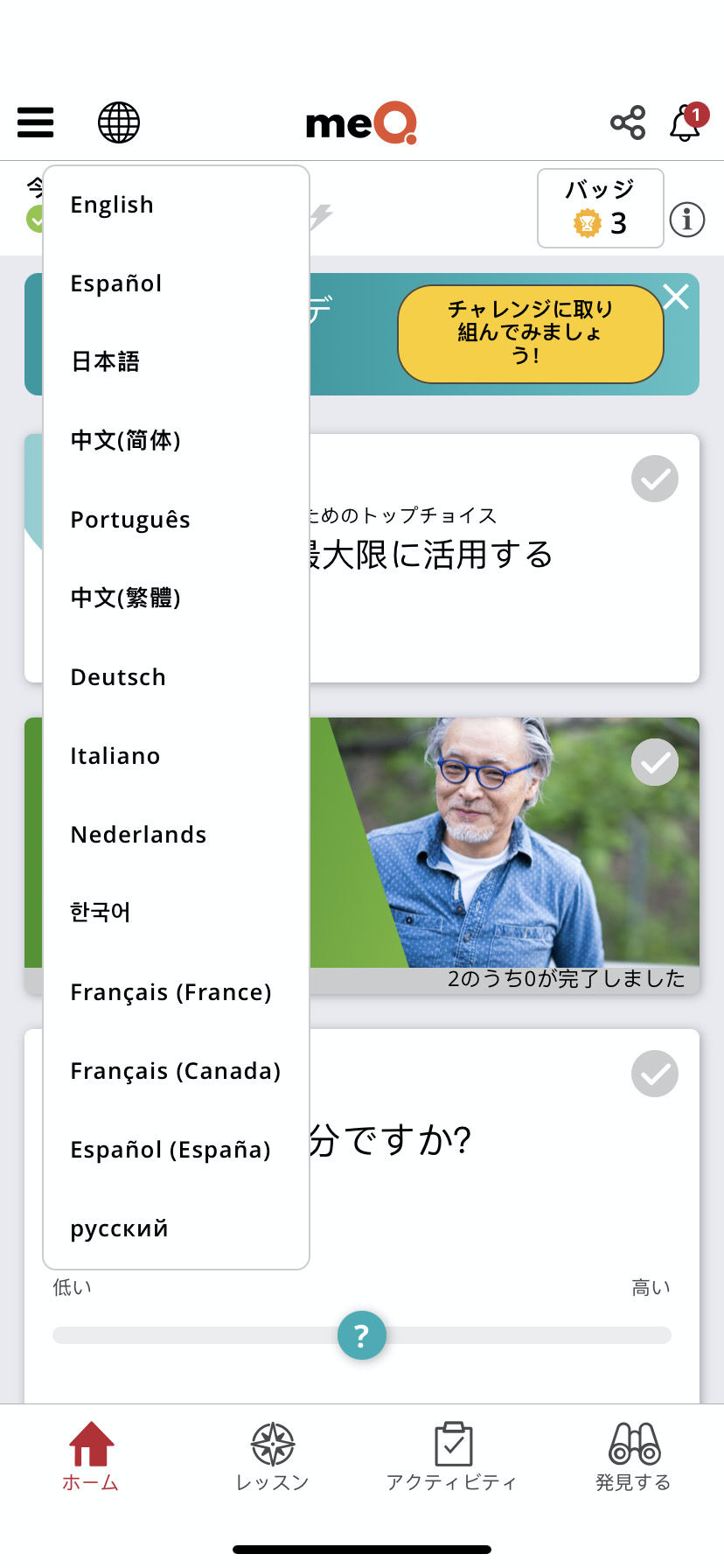
Task: Choose Italiano in the language dropdown
Action: 115,756
